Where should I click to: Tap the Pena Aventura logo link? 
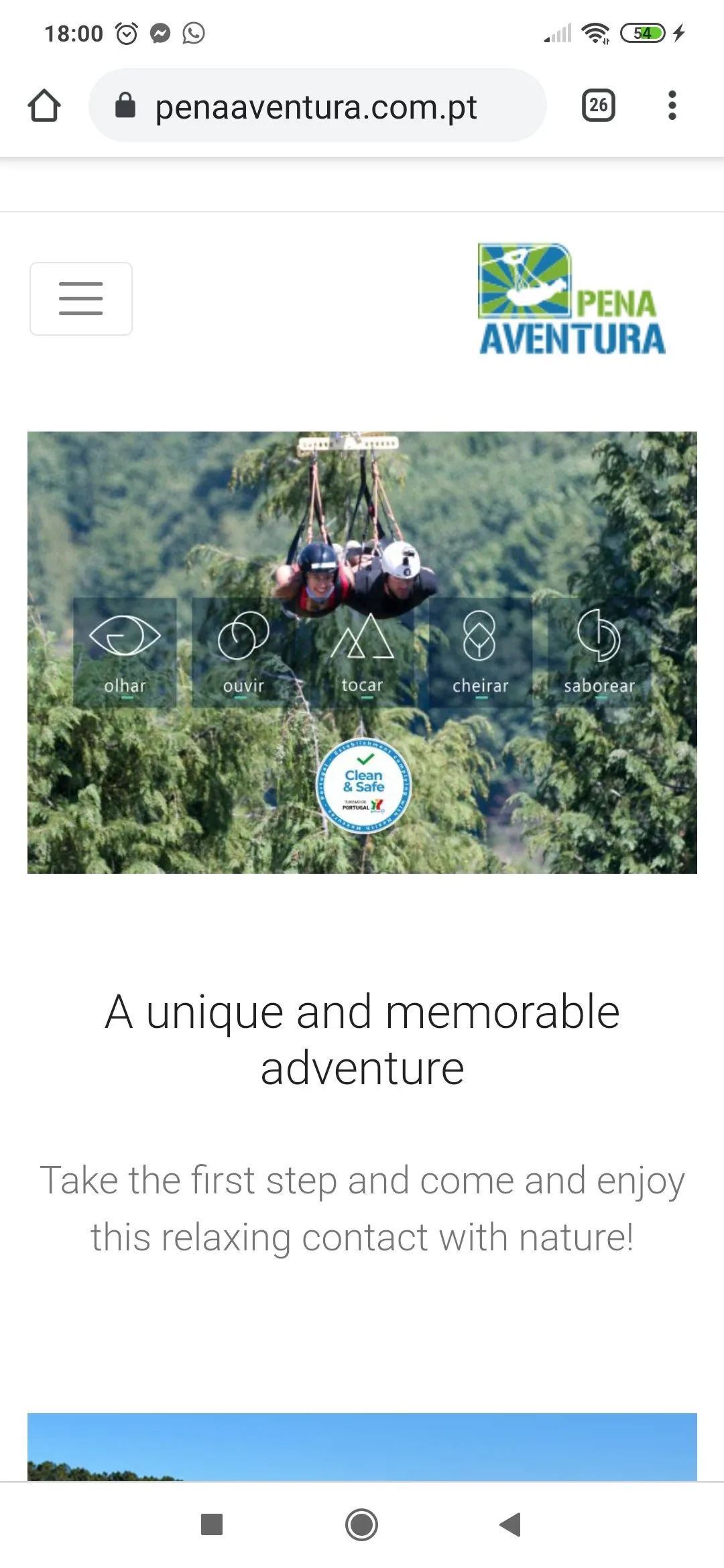tap(572, 299)
